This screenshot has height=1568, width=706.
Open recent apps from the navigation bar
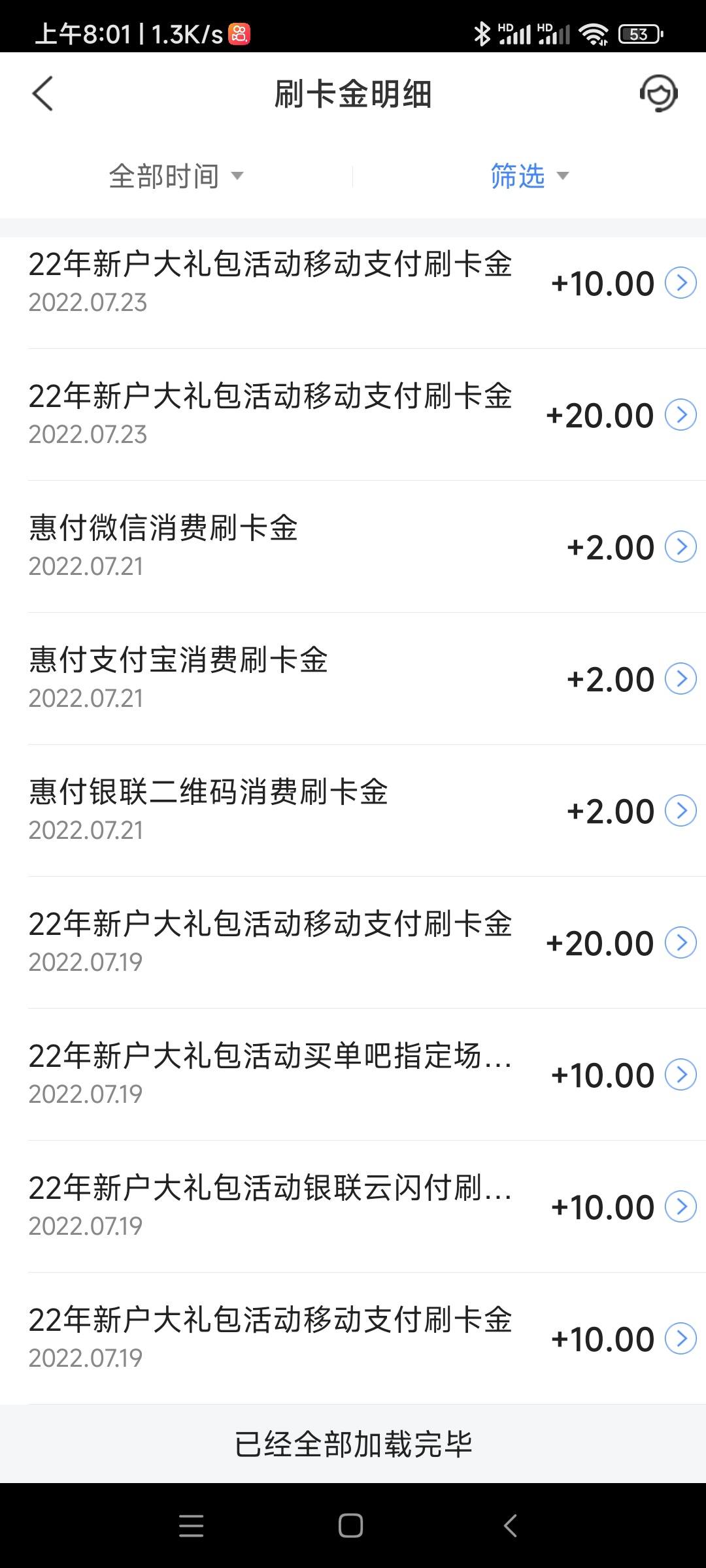[191, 1526]
